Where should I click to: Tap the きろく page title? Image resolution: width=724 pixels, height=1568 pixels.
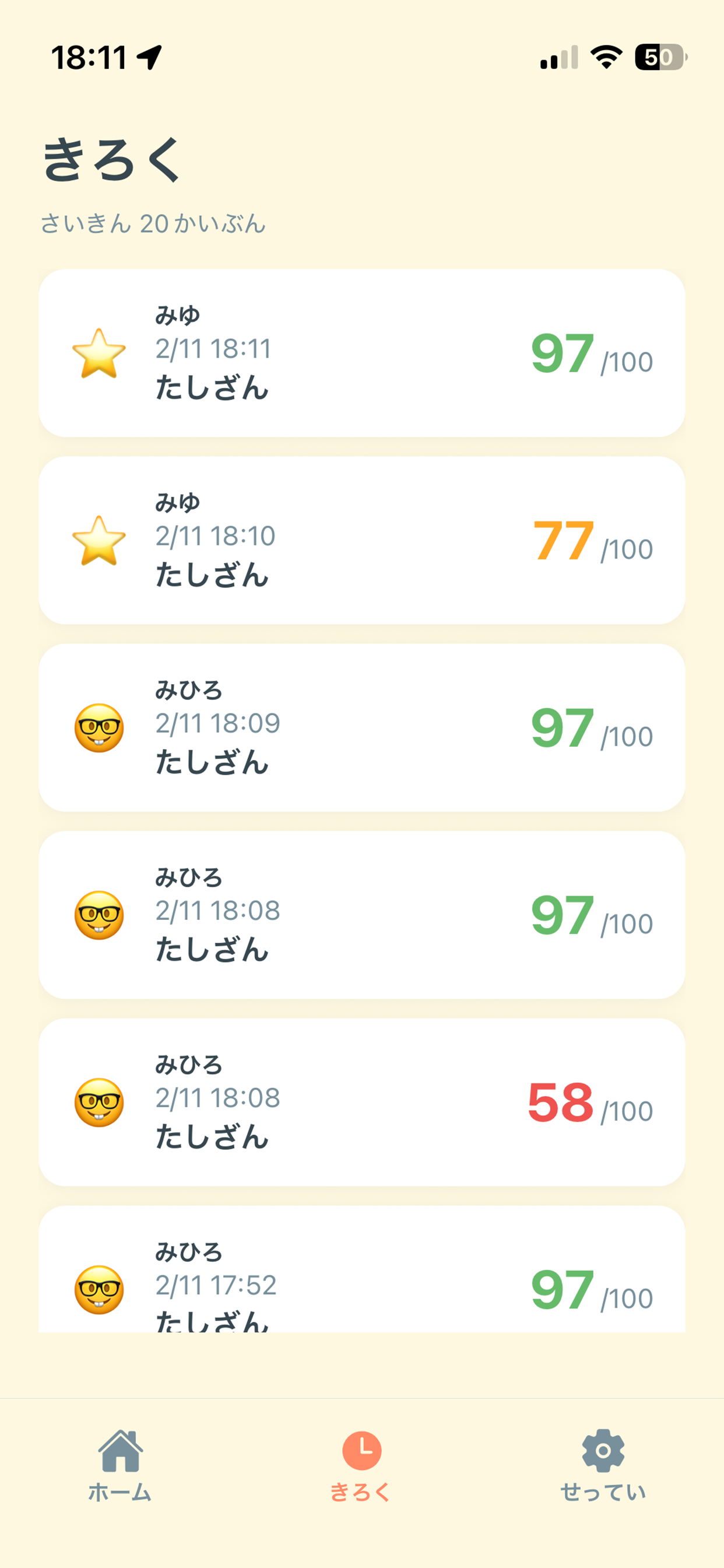click(110, 159)
